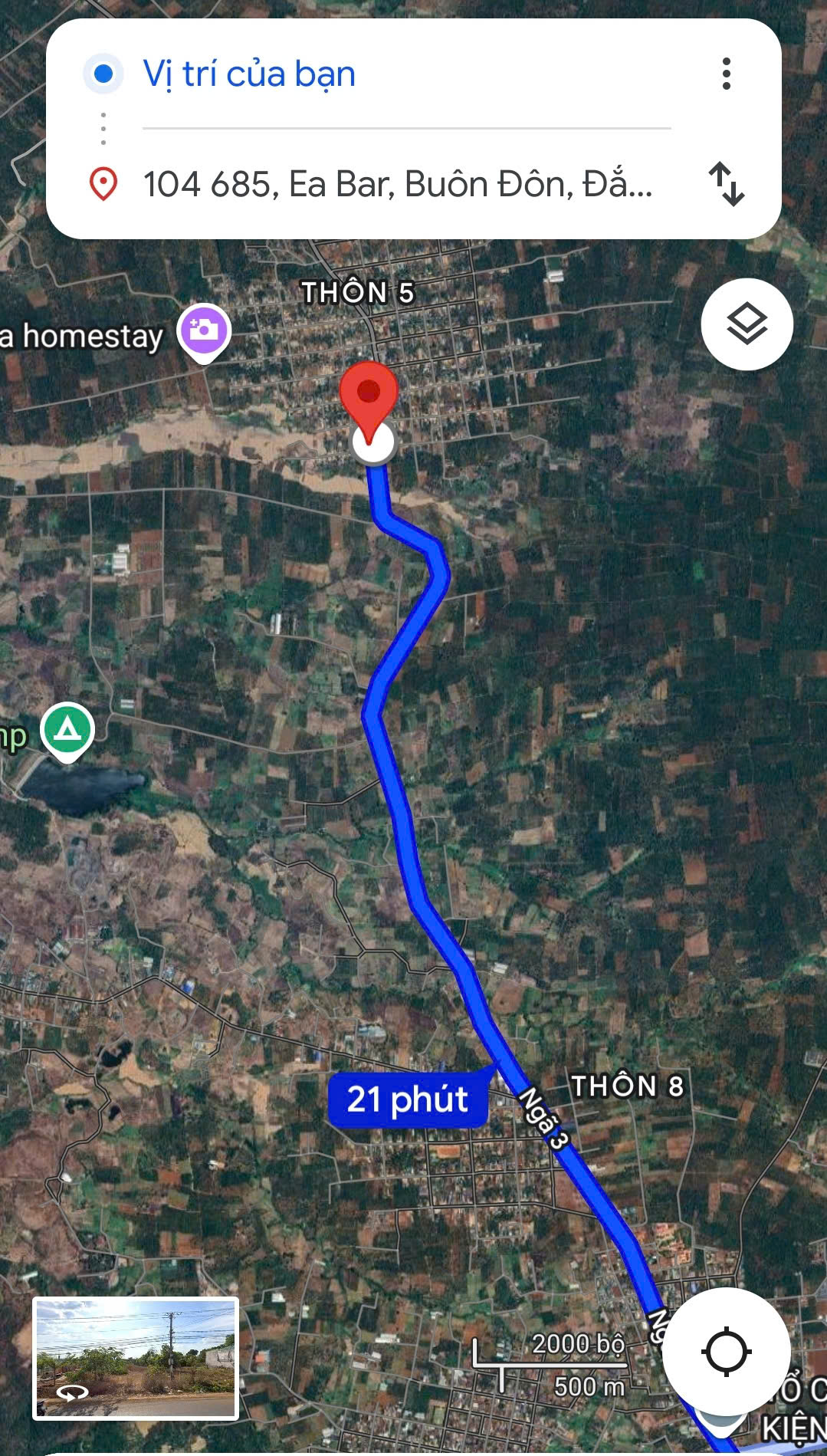Center map on my current location
The height and width of the screenshot is (1456, 827).
tap(726, 1351)
